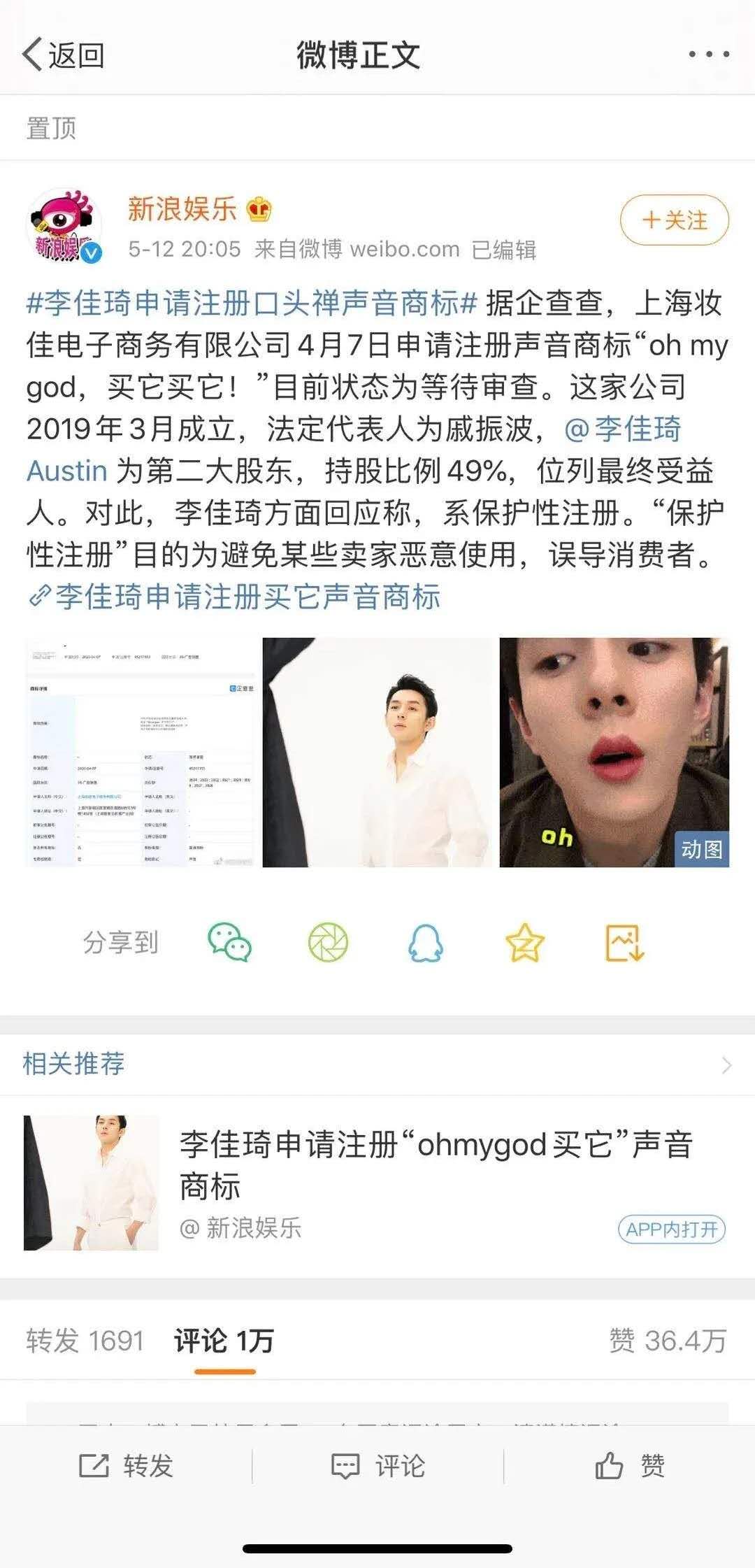The image size is (755, 1568).
Task: Open the three-dot overflow menu
Action: tap(709, 55)
